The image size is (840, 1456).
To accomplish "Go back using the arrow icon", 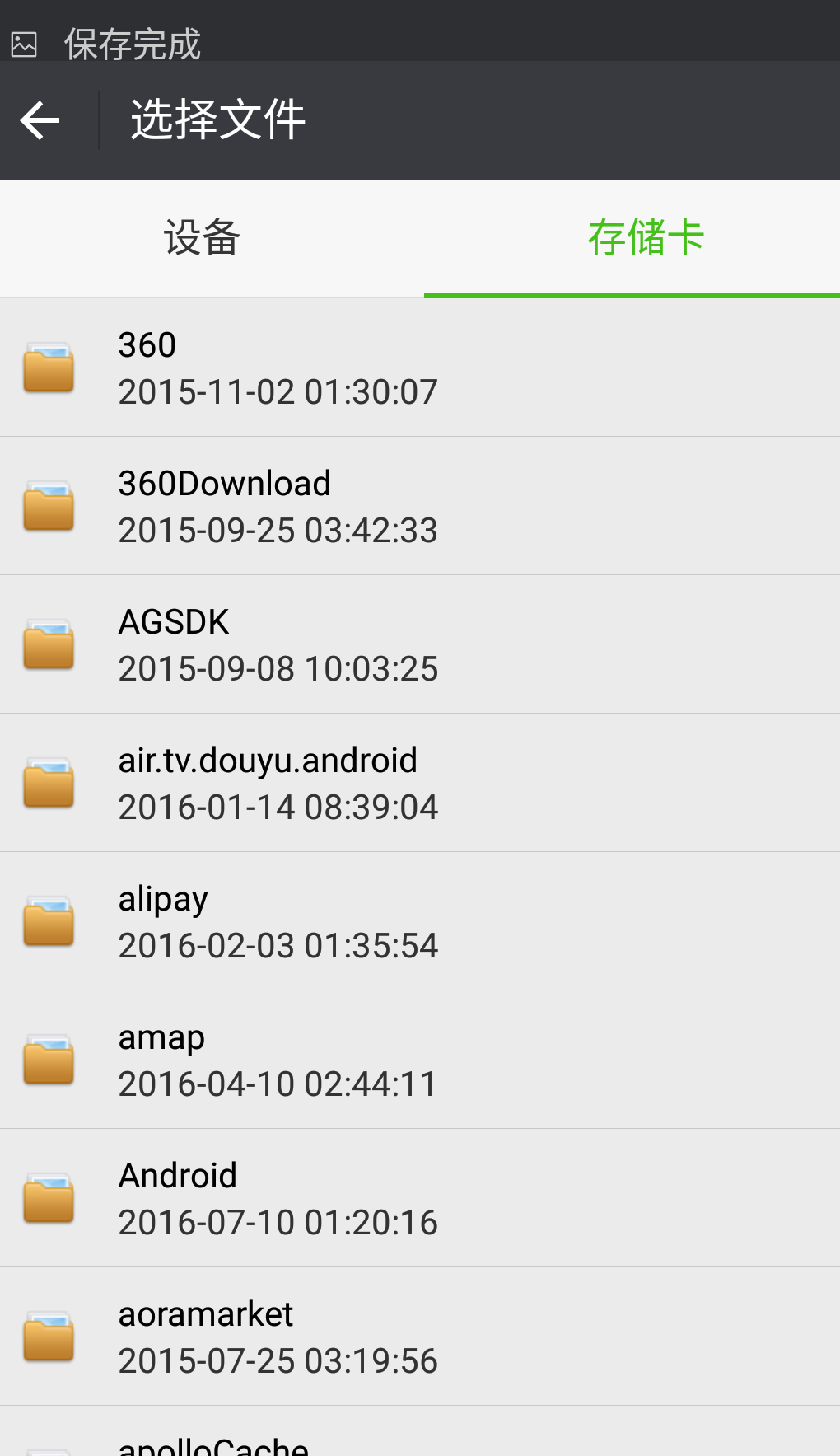I will [x=40, y=121].
